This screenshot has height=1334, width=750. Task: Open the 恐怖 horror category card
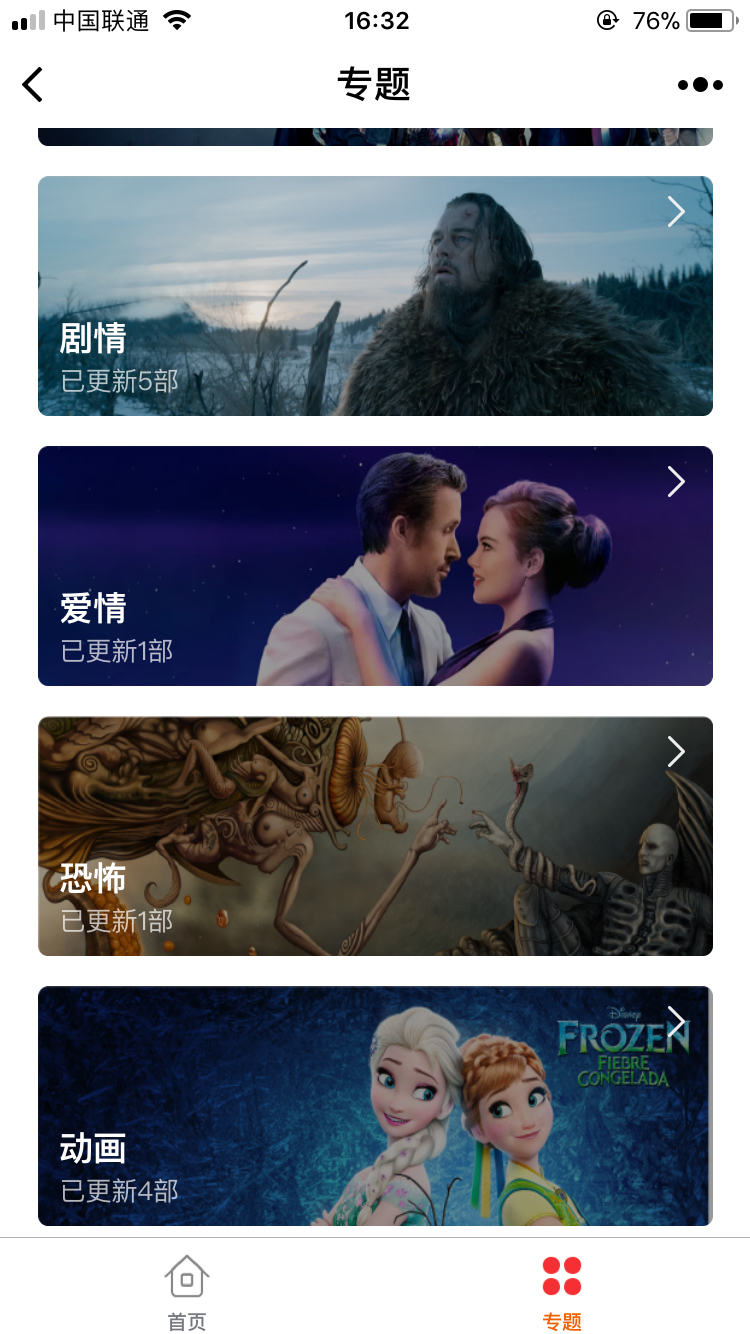coord(375,836)
